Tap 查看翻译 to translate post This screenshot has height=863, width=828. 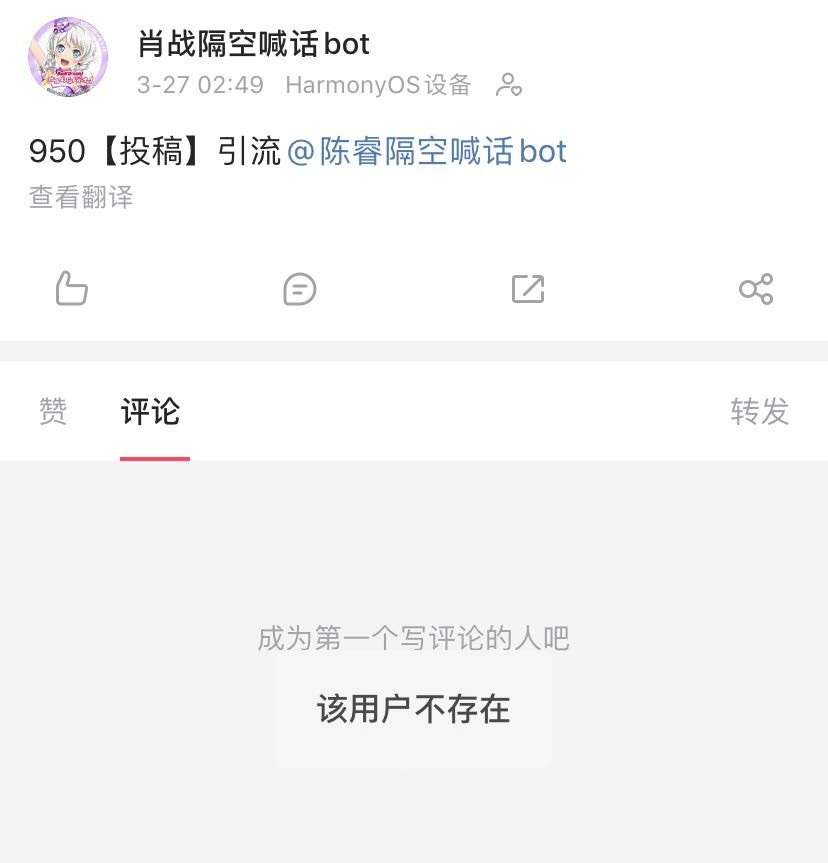click(x=81, y=197)
